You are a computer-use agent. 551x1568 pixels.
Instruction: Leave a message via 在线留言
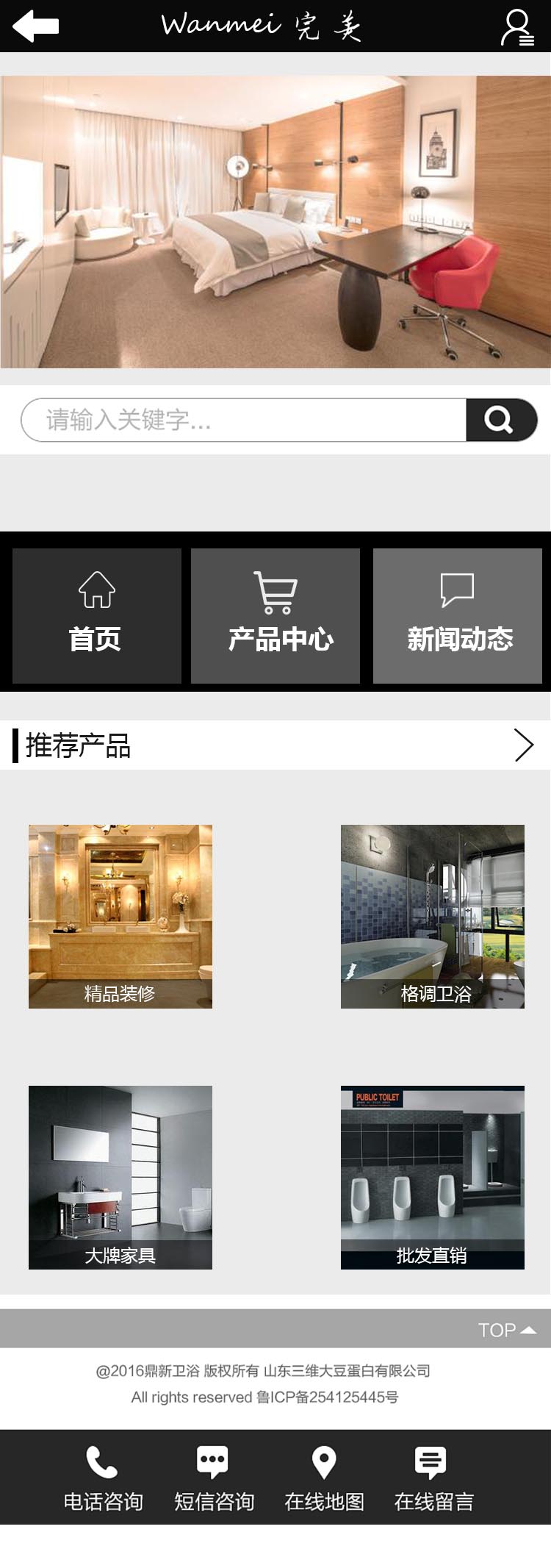point(433,1478)
